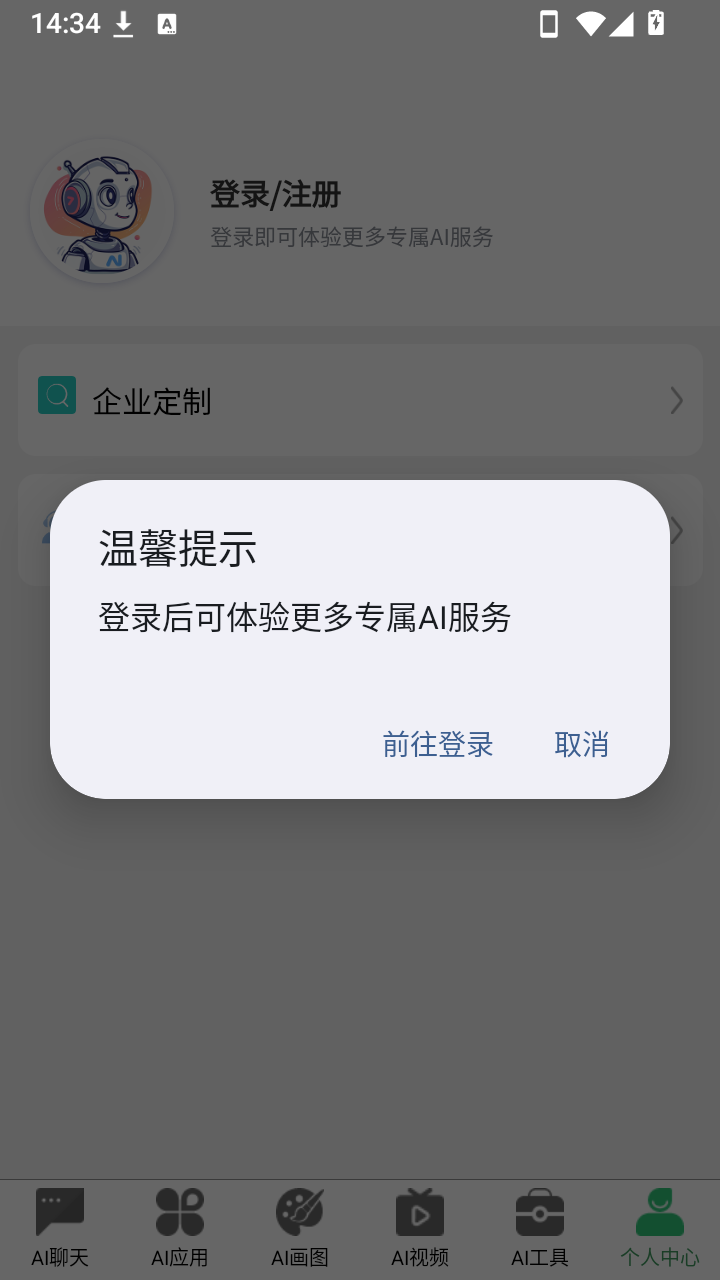Open the 个人中心 tab
This screenshot has height=1280, width=720.
(x=660, y=1228)
